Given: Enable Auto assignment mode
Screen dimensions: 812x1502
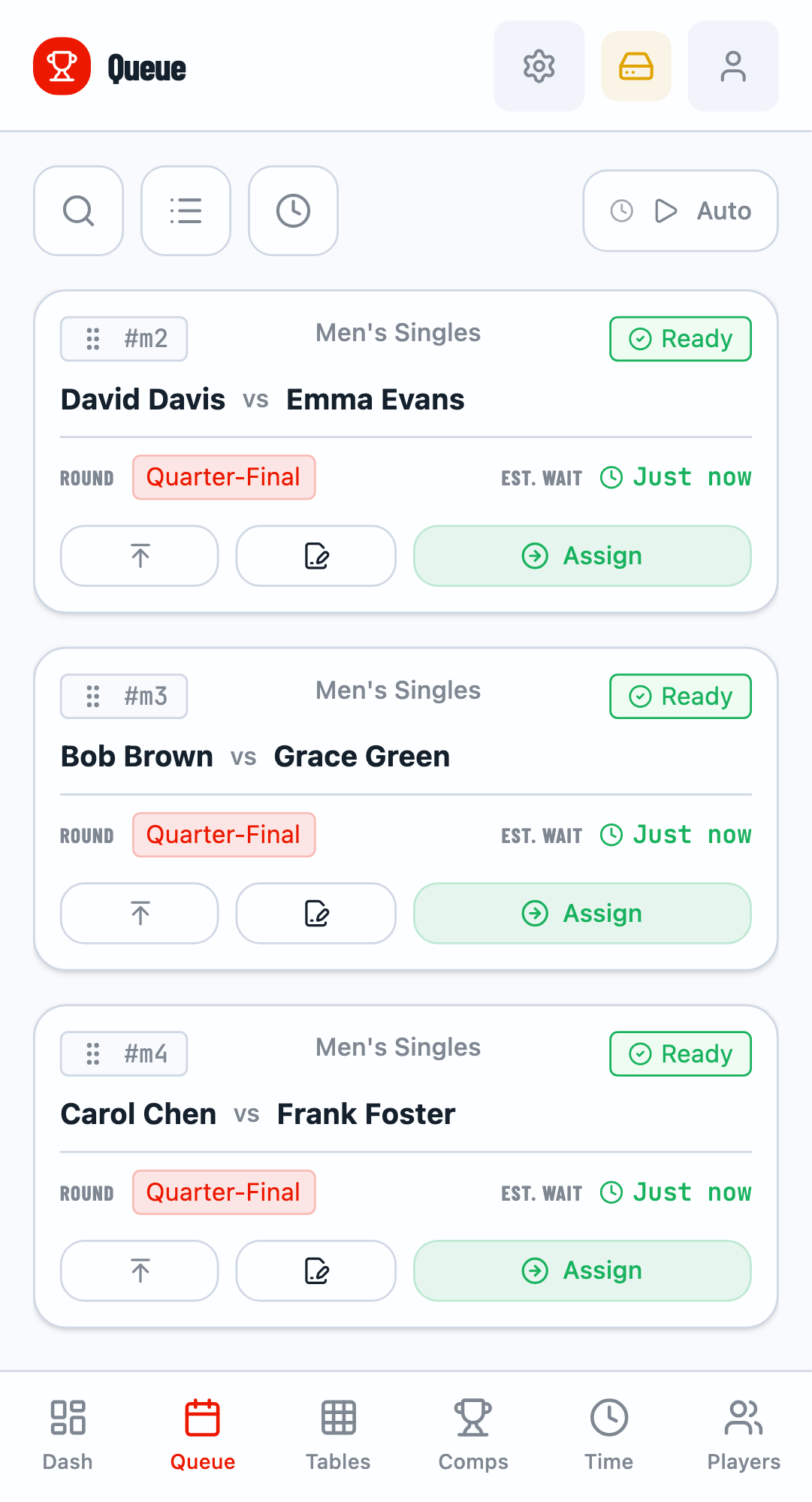Looking at the screenshot, I should [x=679, y=210].
